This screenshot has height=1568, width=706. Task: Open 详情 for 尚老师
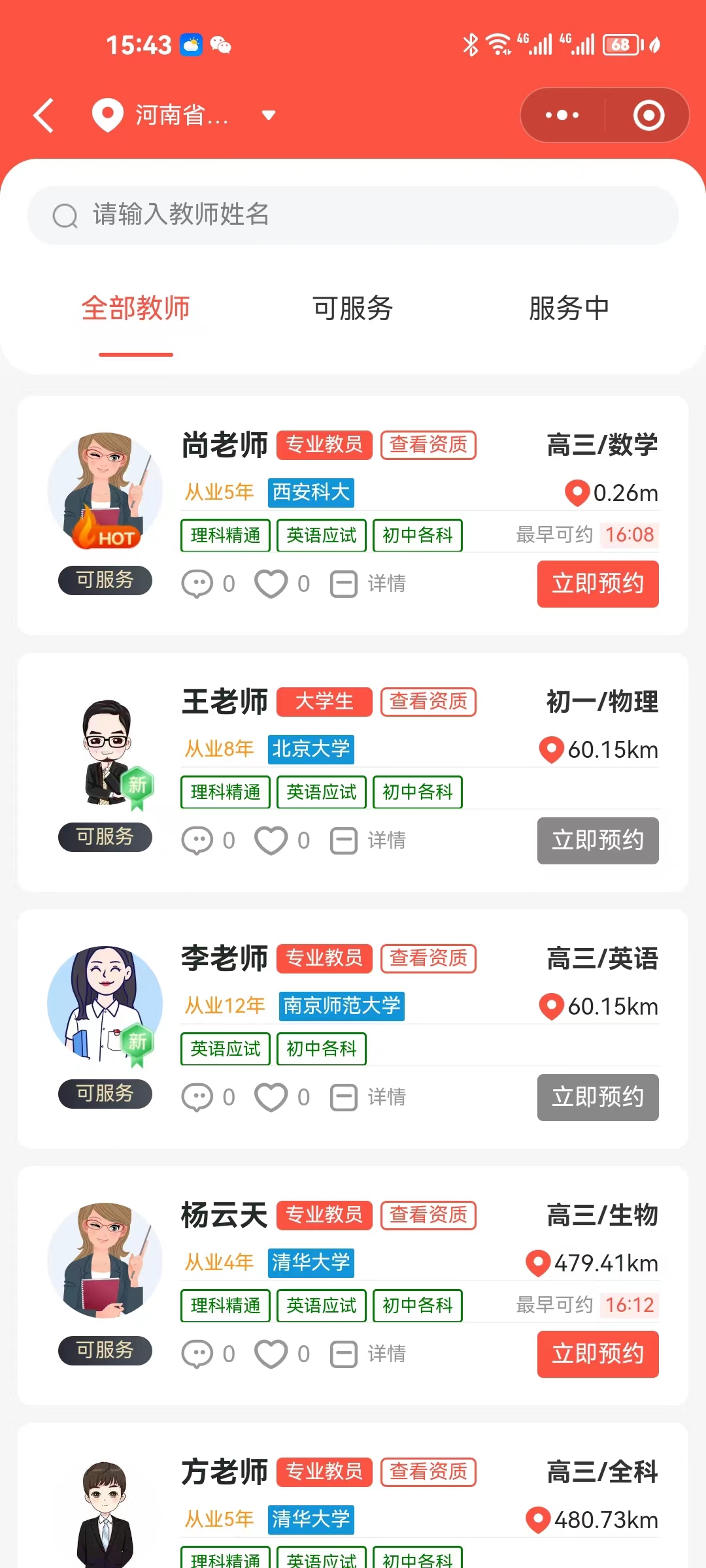coord(369,583)
